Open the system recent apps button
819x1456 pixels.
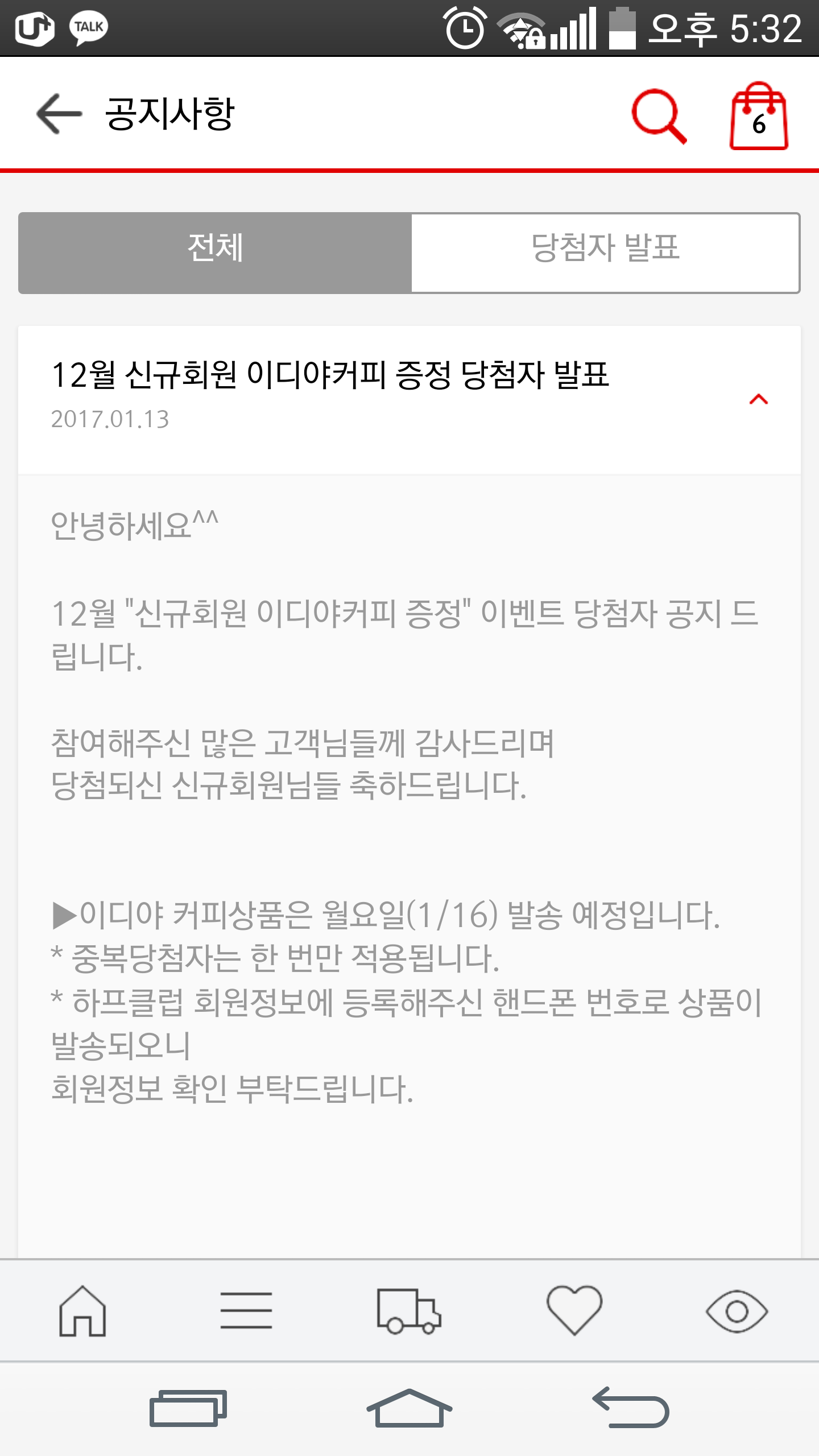(x=188, y=1409)
